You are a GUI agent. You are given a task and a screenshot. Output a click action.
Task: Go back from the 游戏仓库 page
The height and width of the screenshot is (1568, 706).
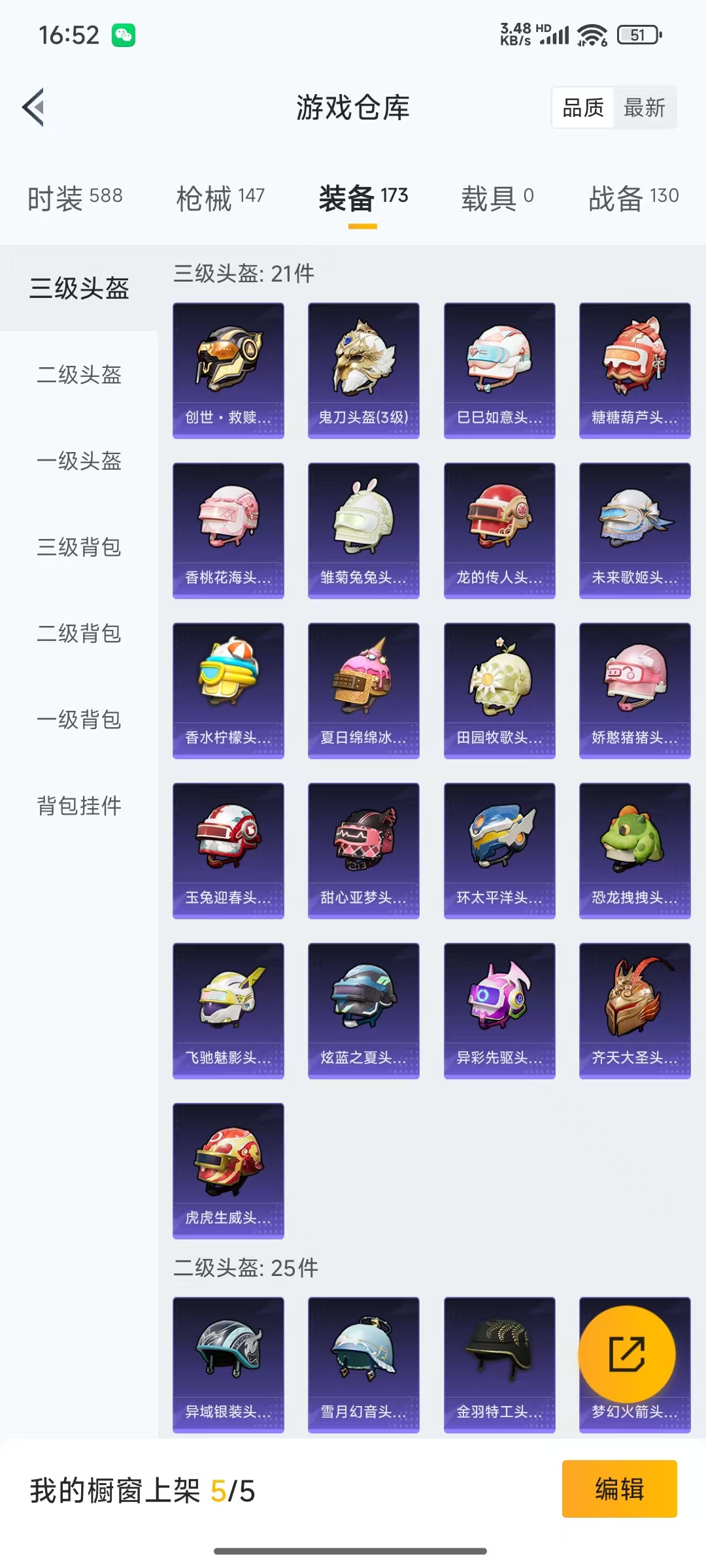point(34,107)
